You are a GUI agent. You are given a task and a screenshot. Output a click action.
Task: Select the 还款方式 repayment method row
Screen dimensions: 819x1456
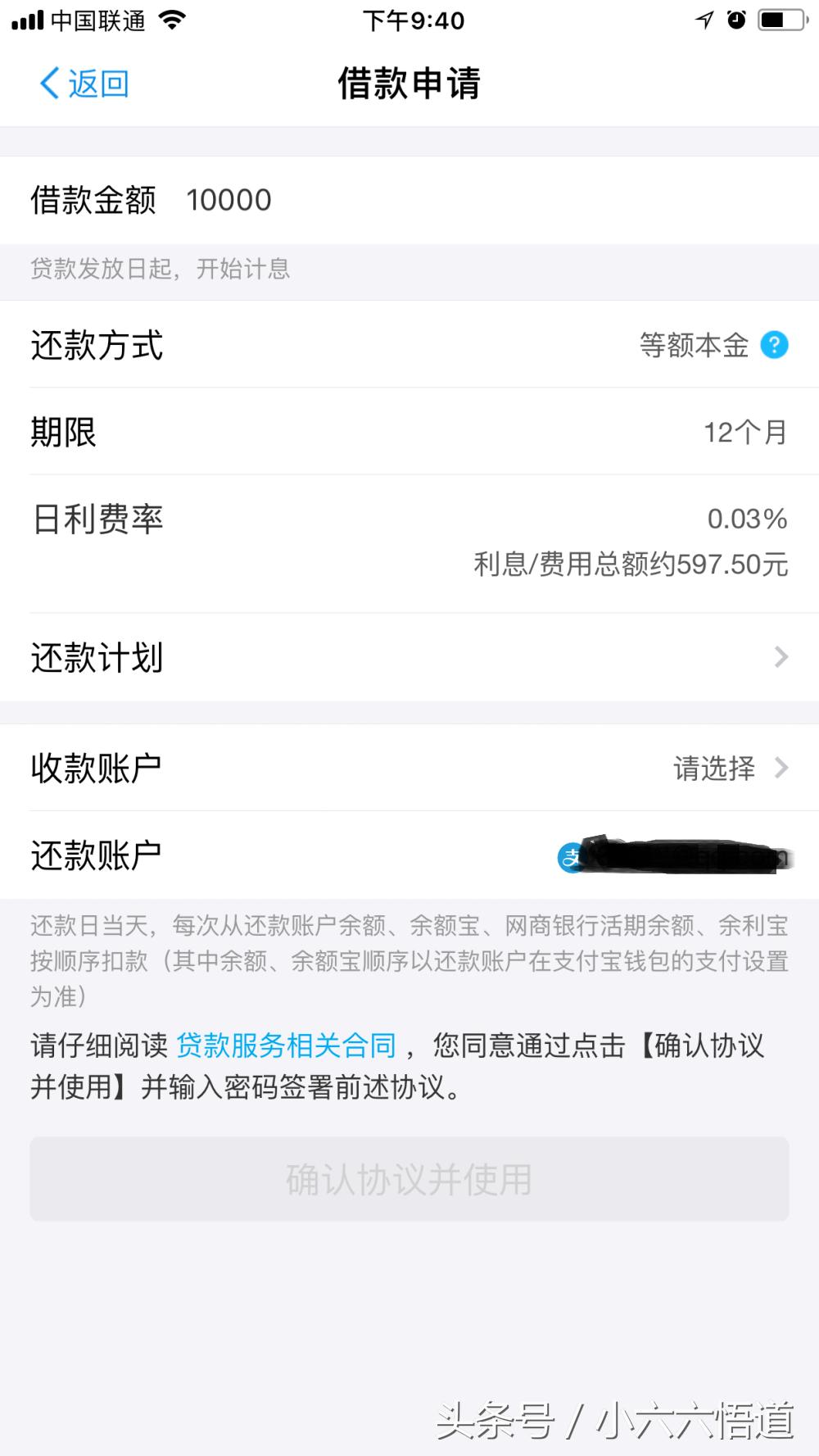(409, 346)
